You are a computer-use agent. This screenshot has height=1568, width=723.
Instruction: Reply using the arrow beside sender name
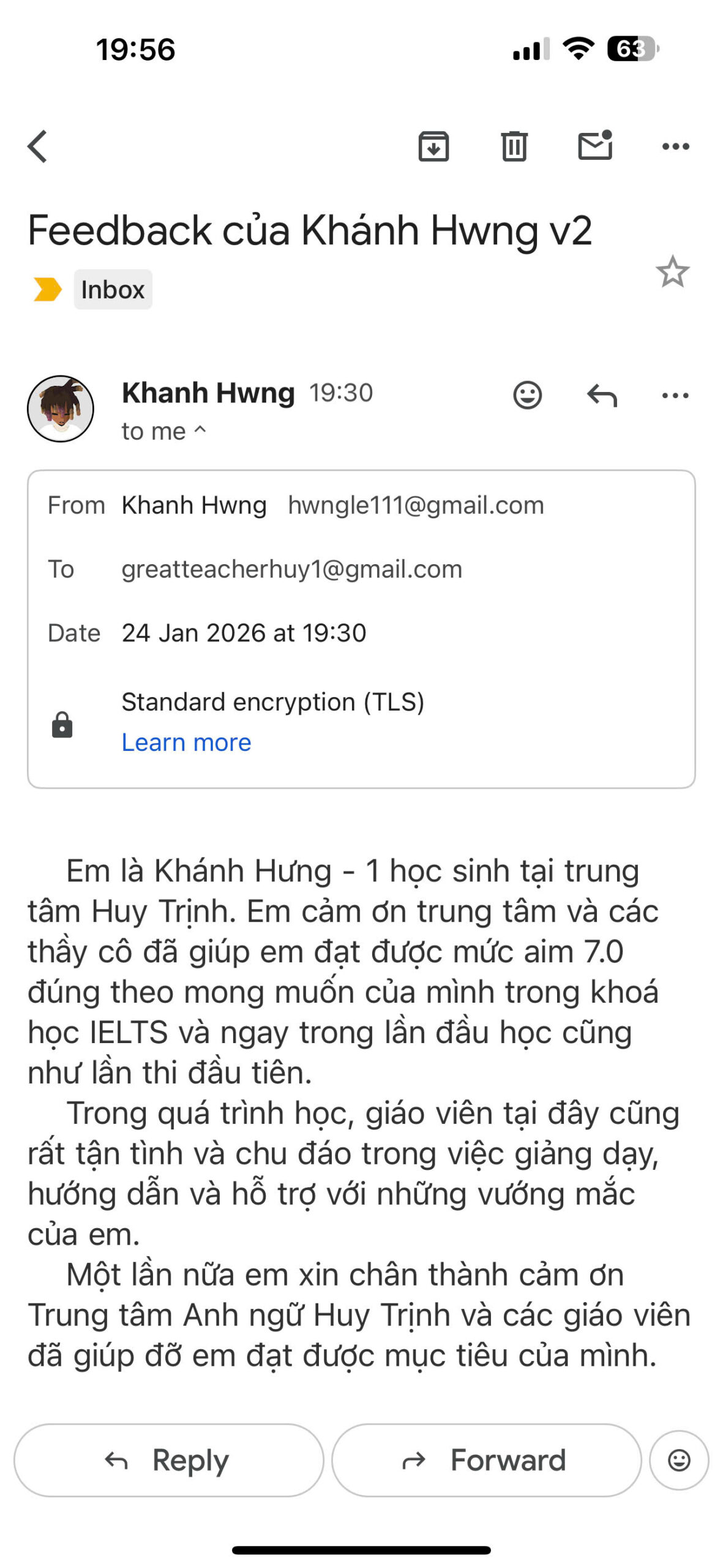pos(601,395)
